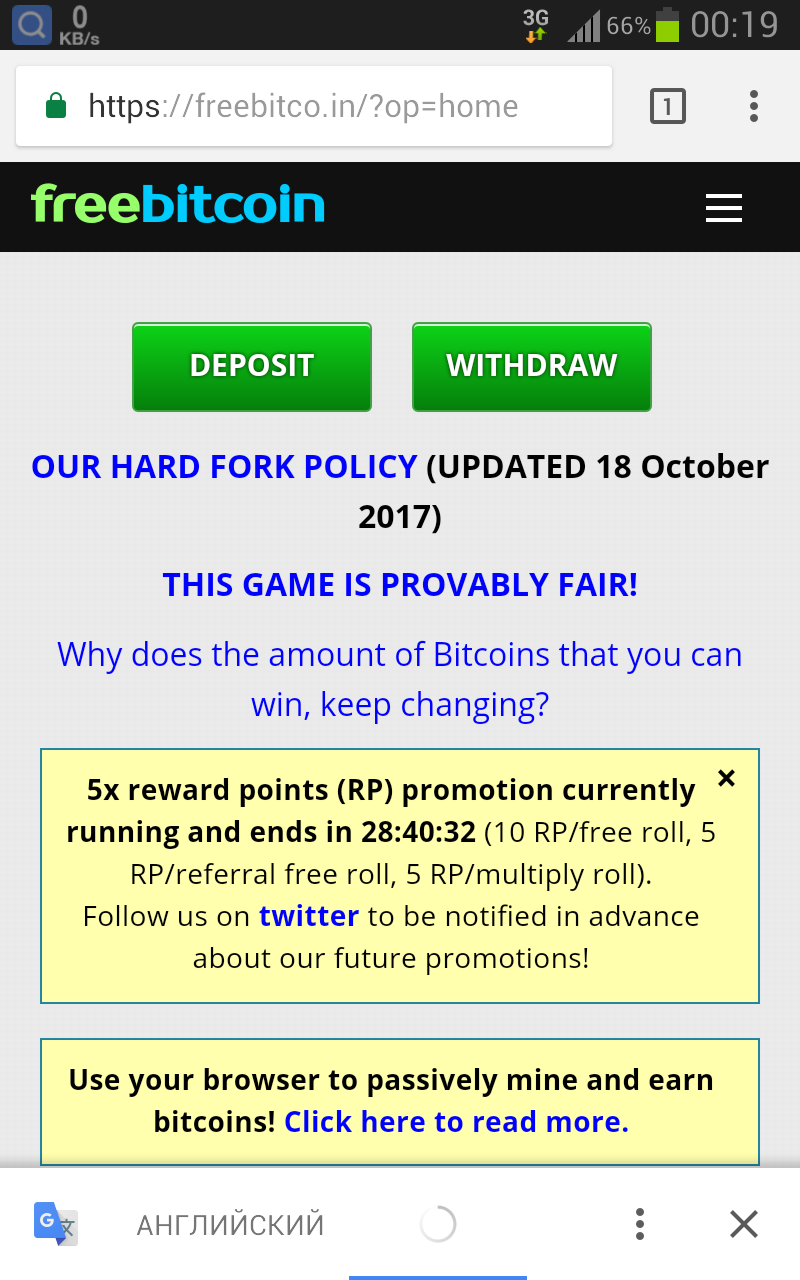Open the Chrome overflow menu
Screen dimensions: 800x1280
[753, 106]
